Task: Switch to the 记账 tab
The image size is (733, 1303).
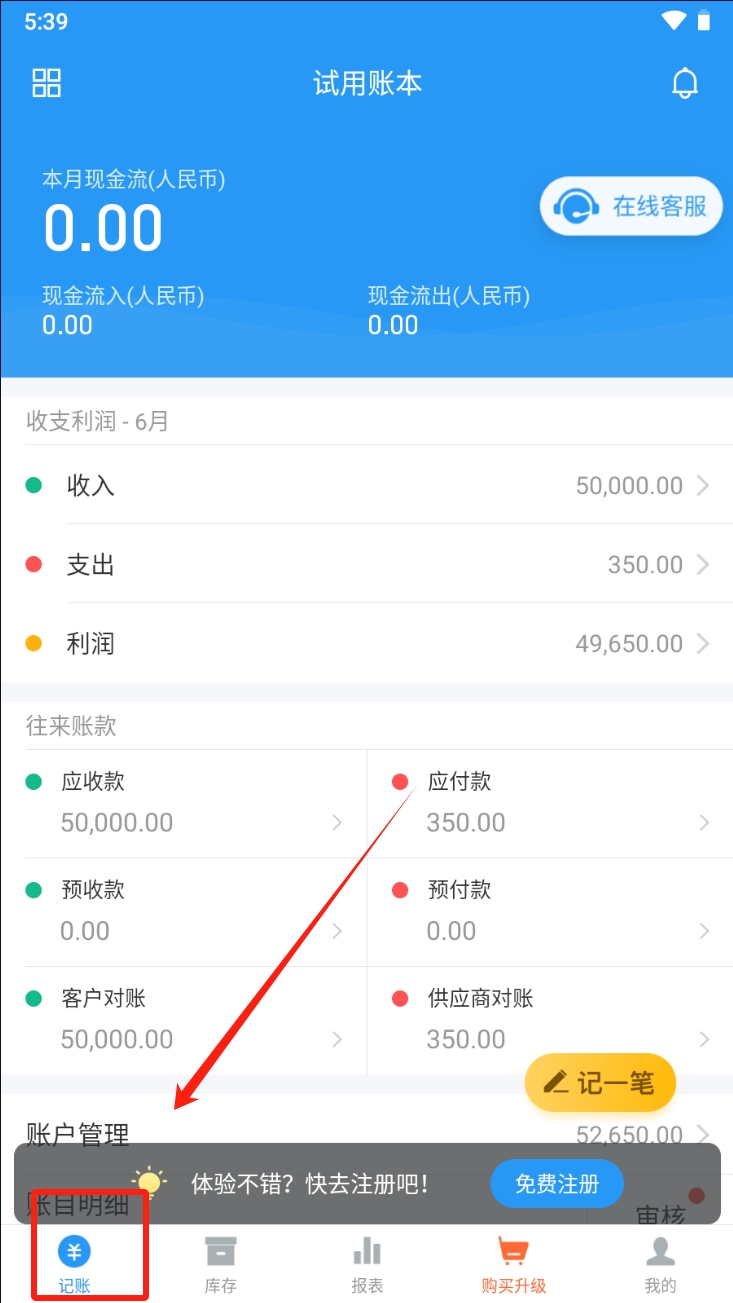Action: pyautogui.click(x=75, y=1264)
